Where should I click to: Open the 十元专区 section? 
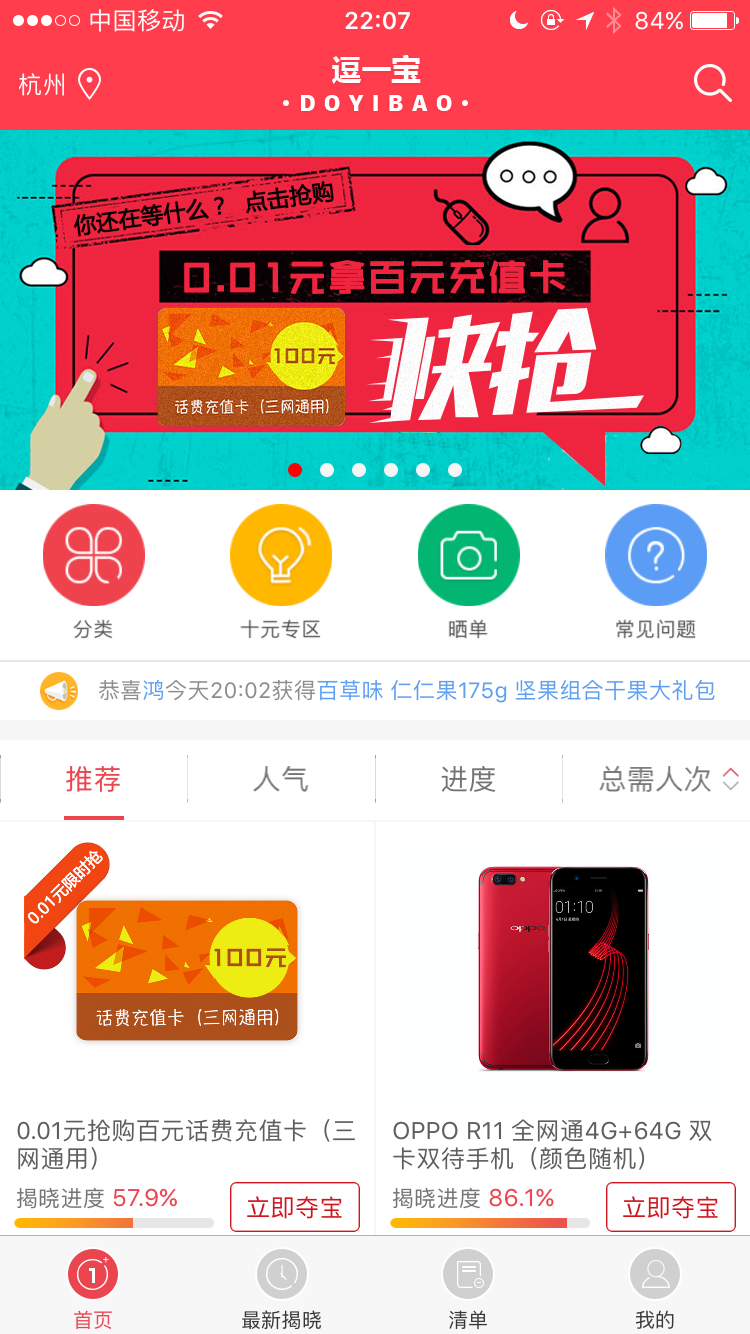pyautogui.click(x=281, y=572)
